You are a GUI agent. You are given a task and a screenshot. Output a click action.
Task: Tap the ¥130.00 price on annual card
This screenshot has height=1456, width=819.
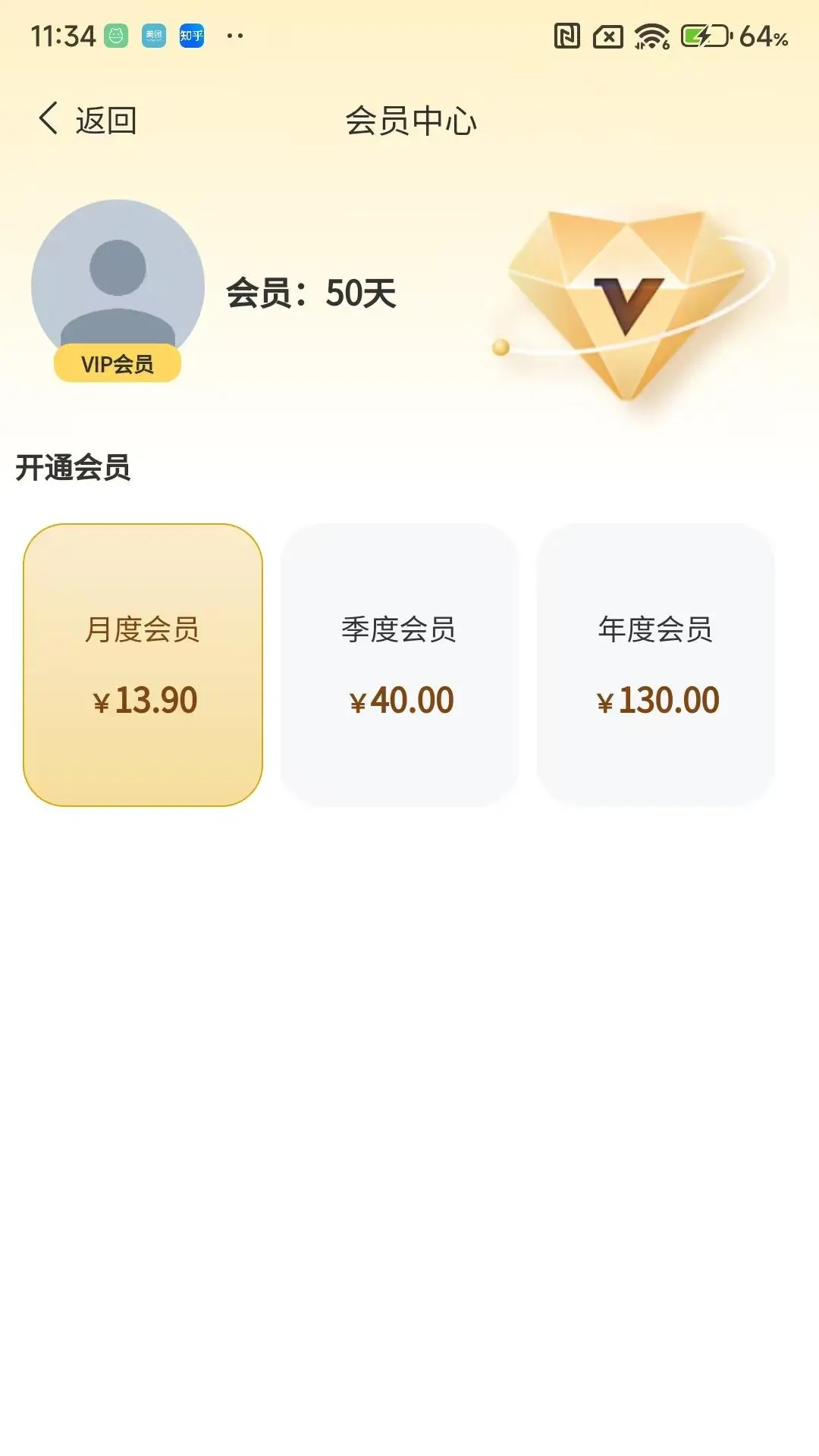(x=657, y=700)
